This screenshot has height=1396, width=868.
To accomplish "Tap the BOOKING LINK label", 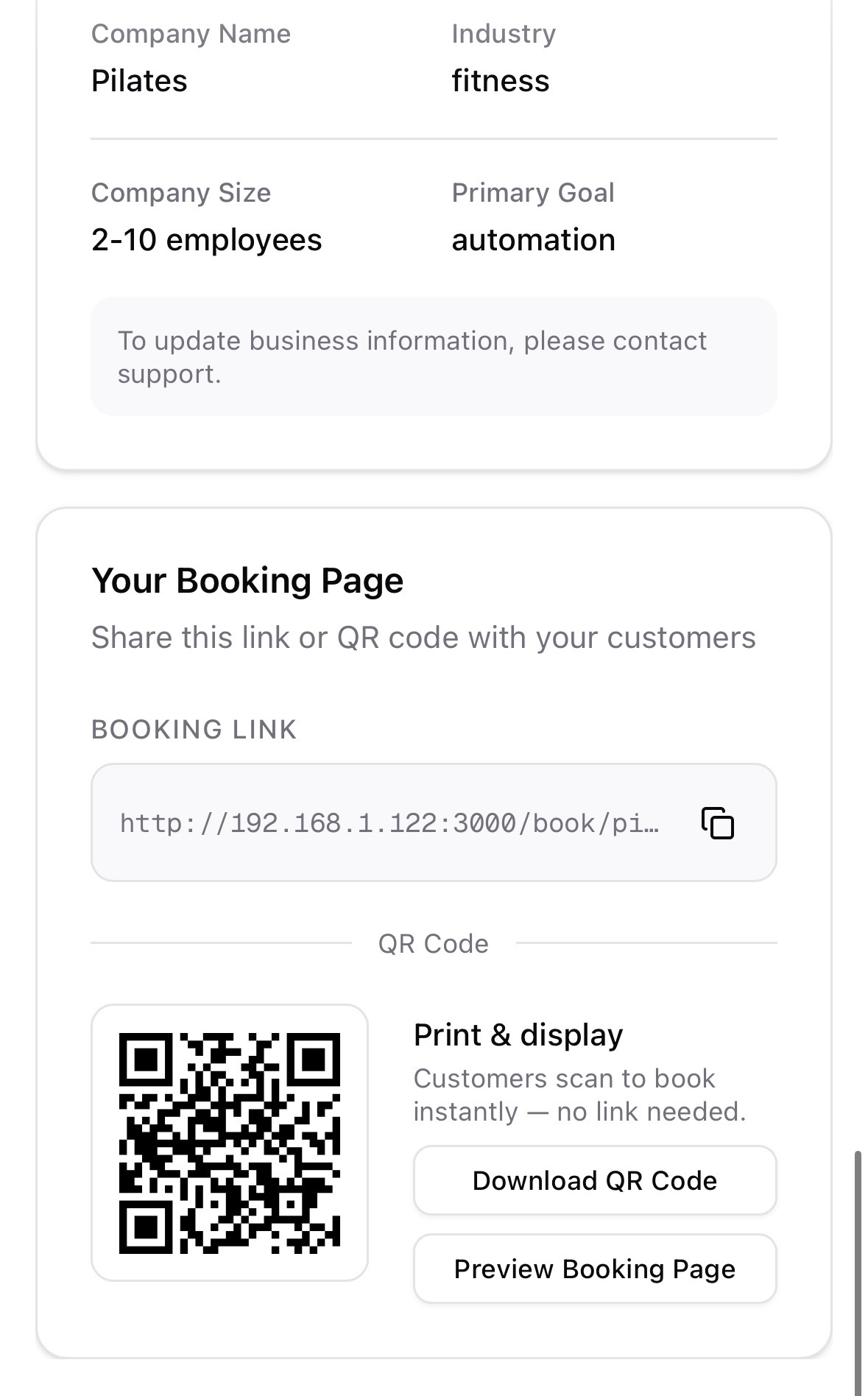I will pyautogui.click(x=193, y=730).
